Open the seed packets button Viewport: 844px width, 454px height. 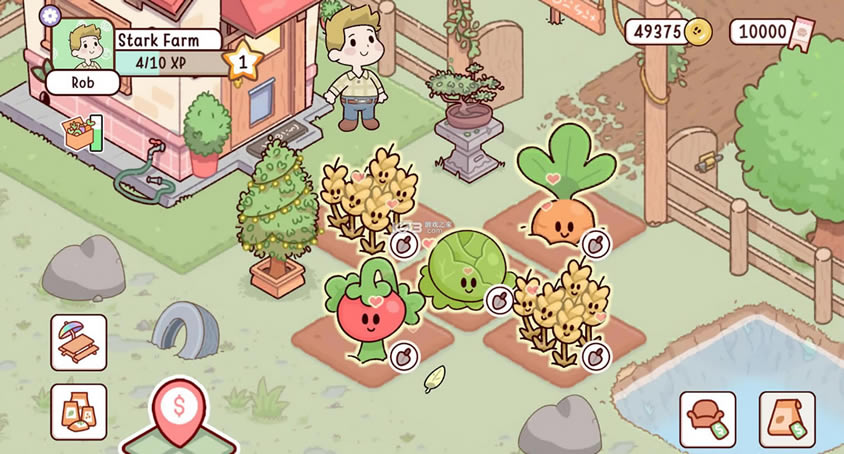pyautogui.click(x=79, y=411)
